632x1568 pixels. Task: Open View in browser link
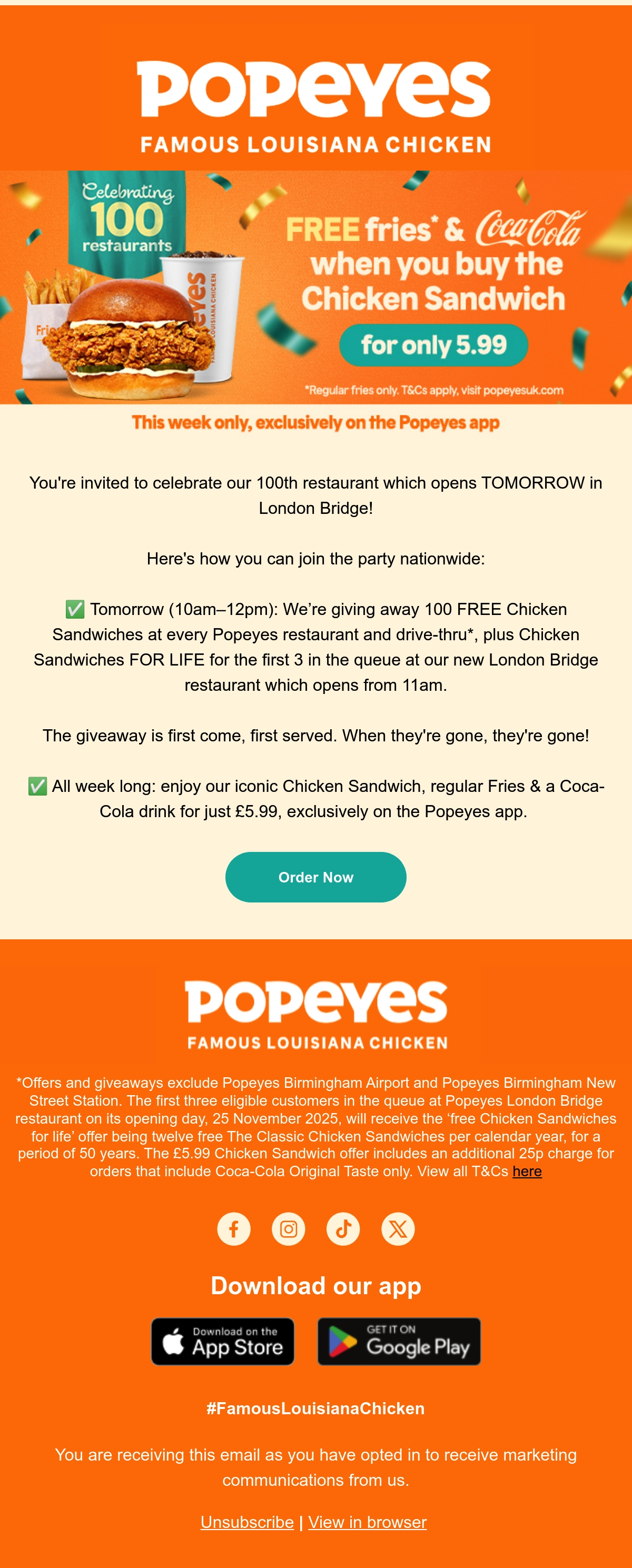pyautogui.click(x=367, y=1522)
